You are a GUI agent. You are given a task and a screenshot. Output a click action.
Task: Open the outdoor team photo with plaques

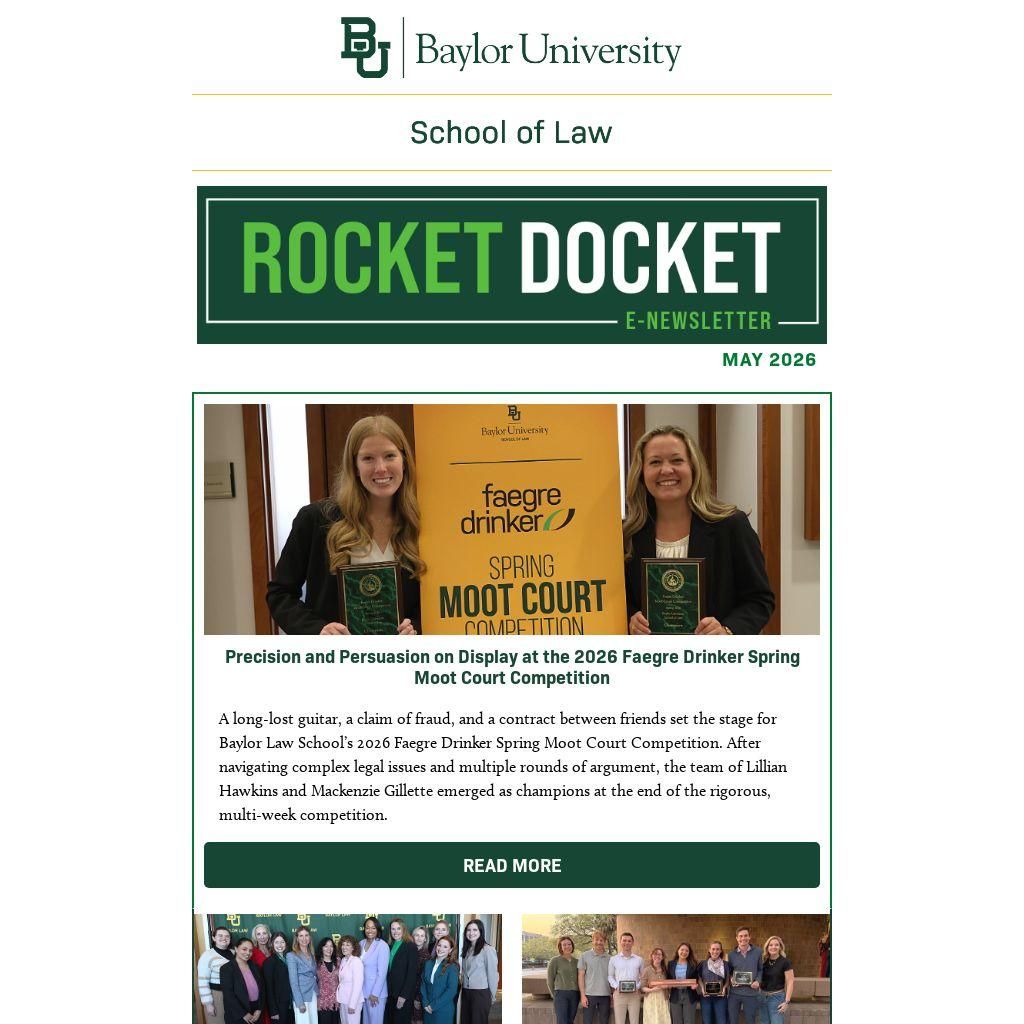(676, 968)
